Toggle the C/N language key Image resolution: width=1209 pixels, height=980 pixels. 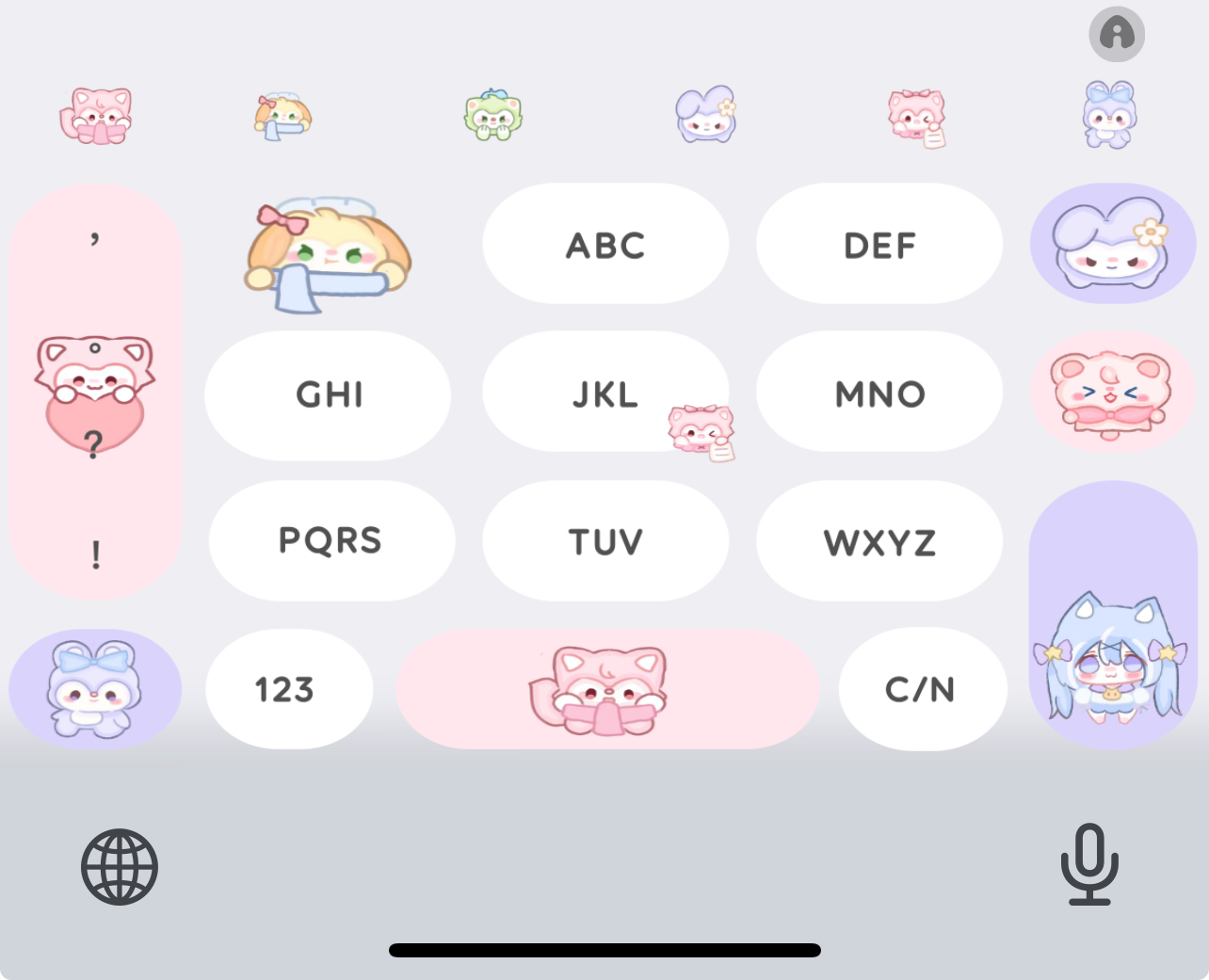tap(921, 689)
